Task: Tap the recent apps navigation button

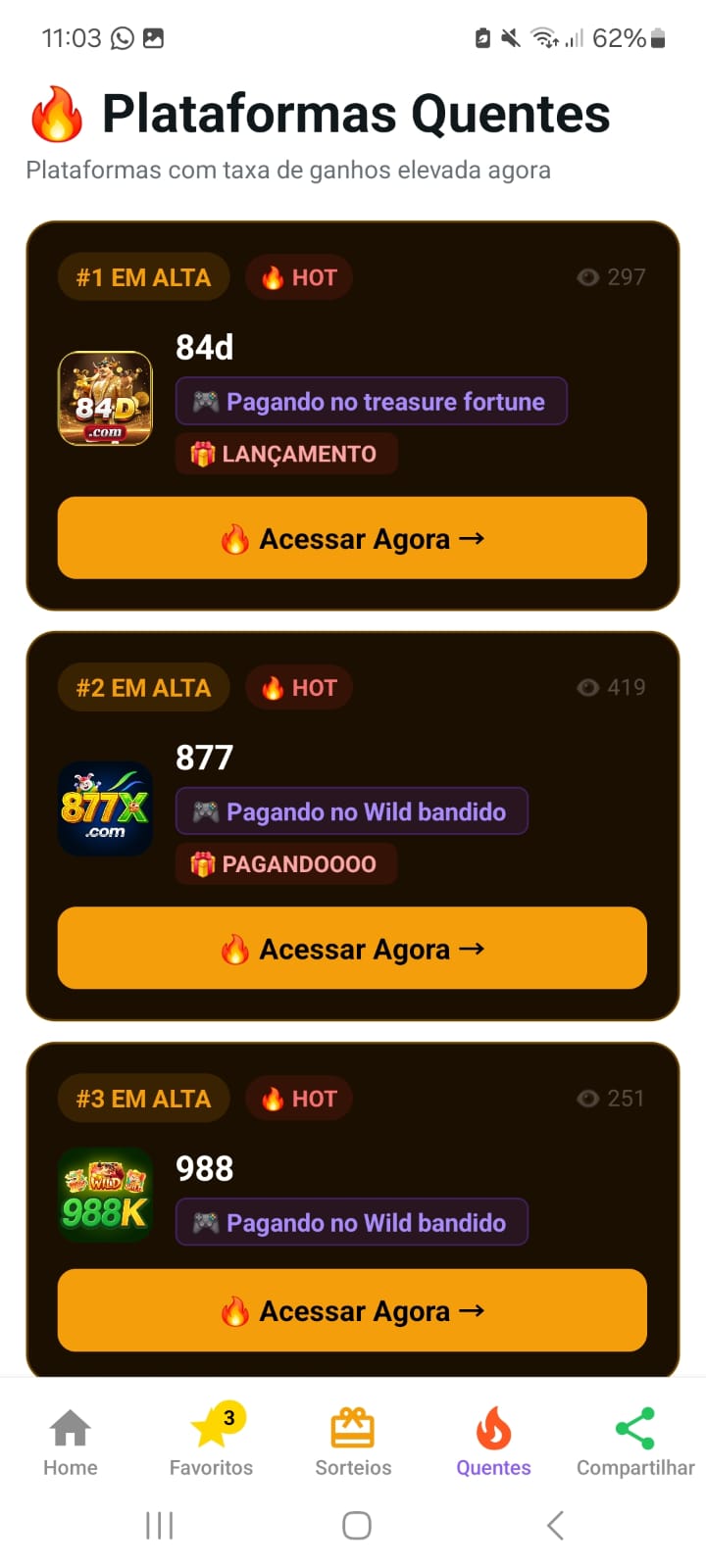Action: tap(159, 1525)
